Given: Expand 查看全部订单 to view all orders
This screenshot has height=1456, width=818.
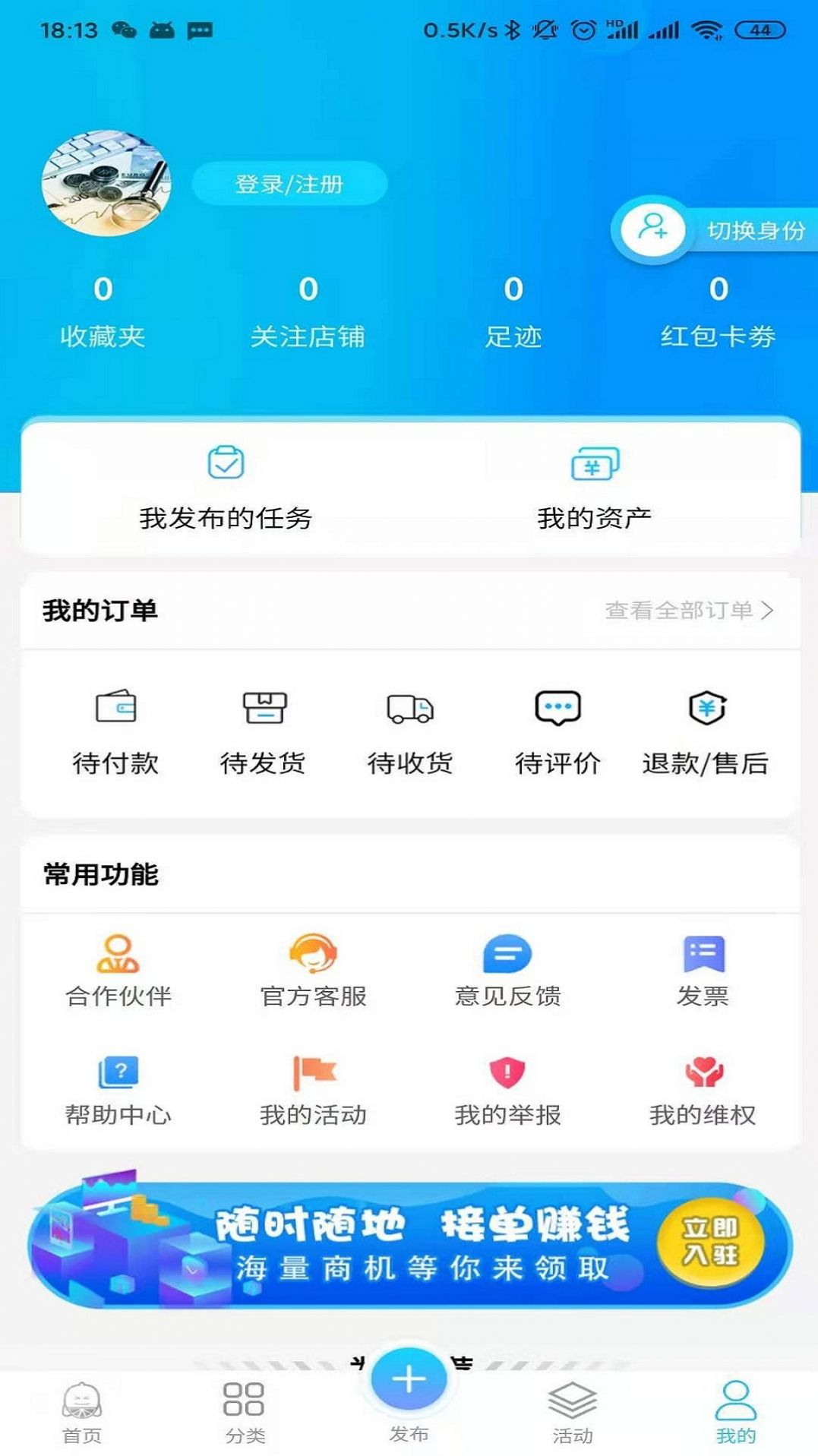Looking at the screenshot, I should point(682,609).
